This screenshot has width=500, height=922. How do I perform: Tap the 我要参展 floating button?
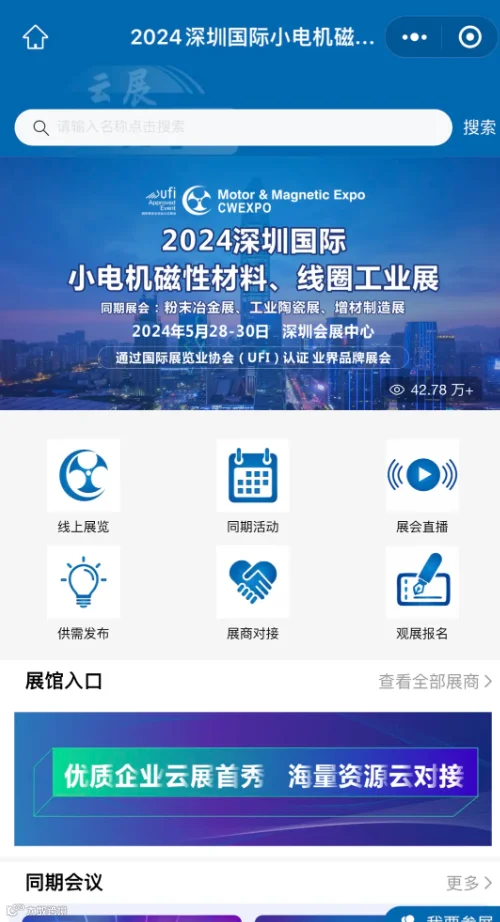click(447, 914)
